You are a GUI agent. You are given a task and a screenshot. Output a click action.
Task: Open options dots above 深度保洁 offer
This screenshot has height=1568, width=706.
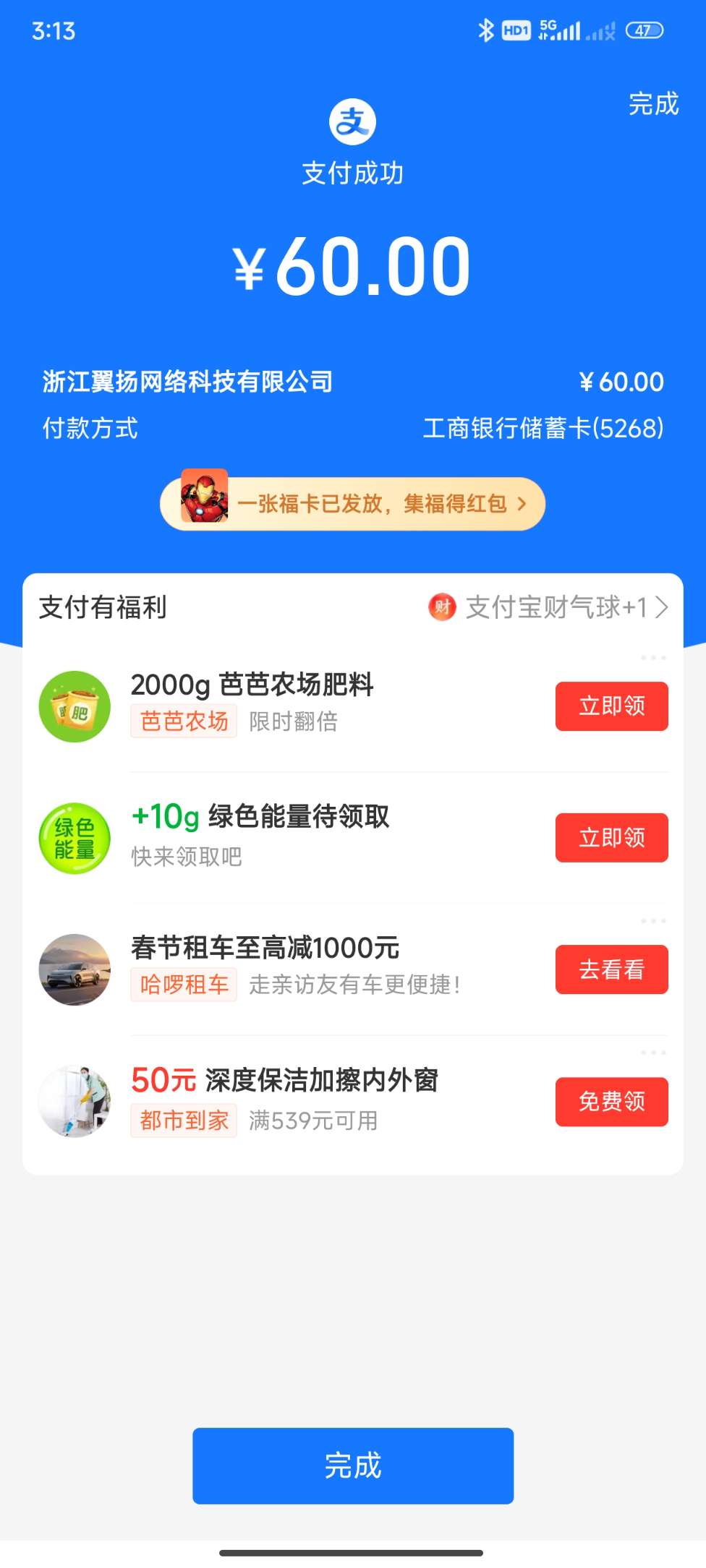point(652,1053)
